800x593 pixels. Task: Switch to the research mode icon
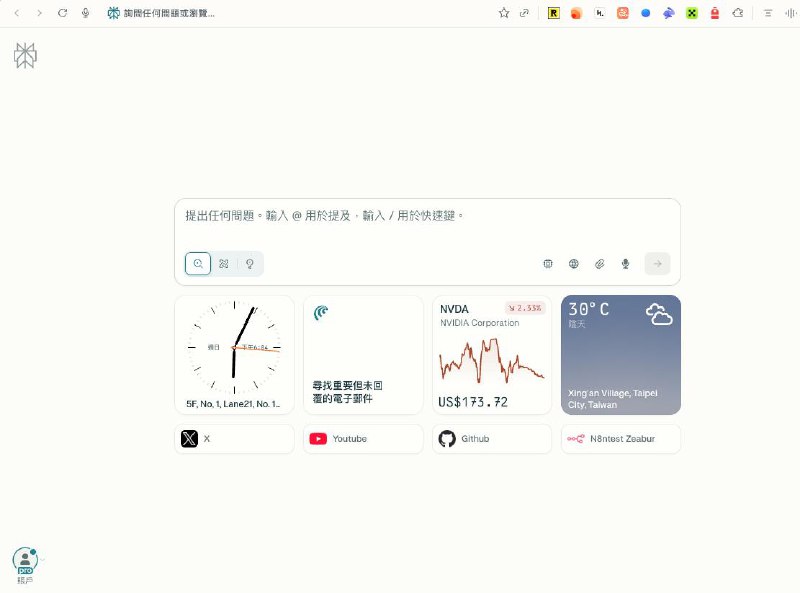(x=224, y=264)
